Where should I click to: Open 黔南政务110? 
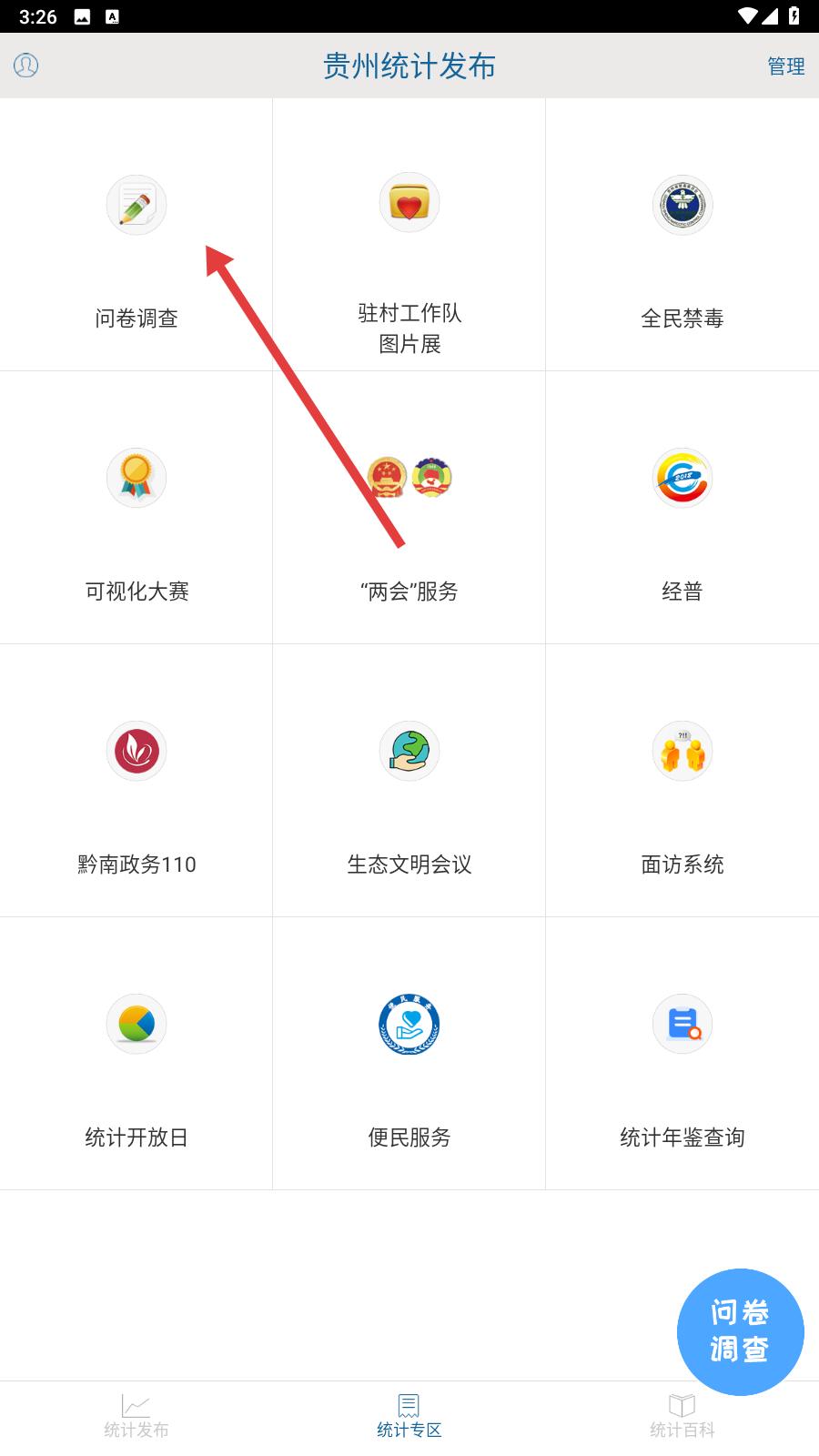[136, 781]
